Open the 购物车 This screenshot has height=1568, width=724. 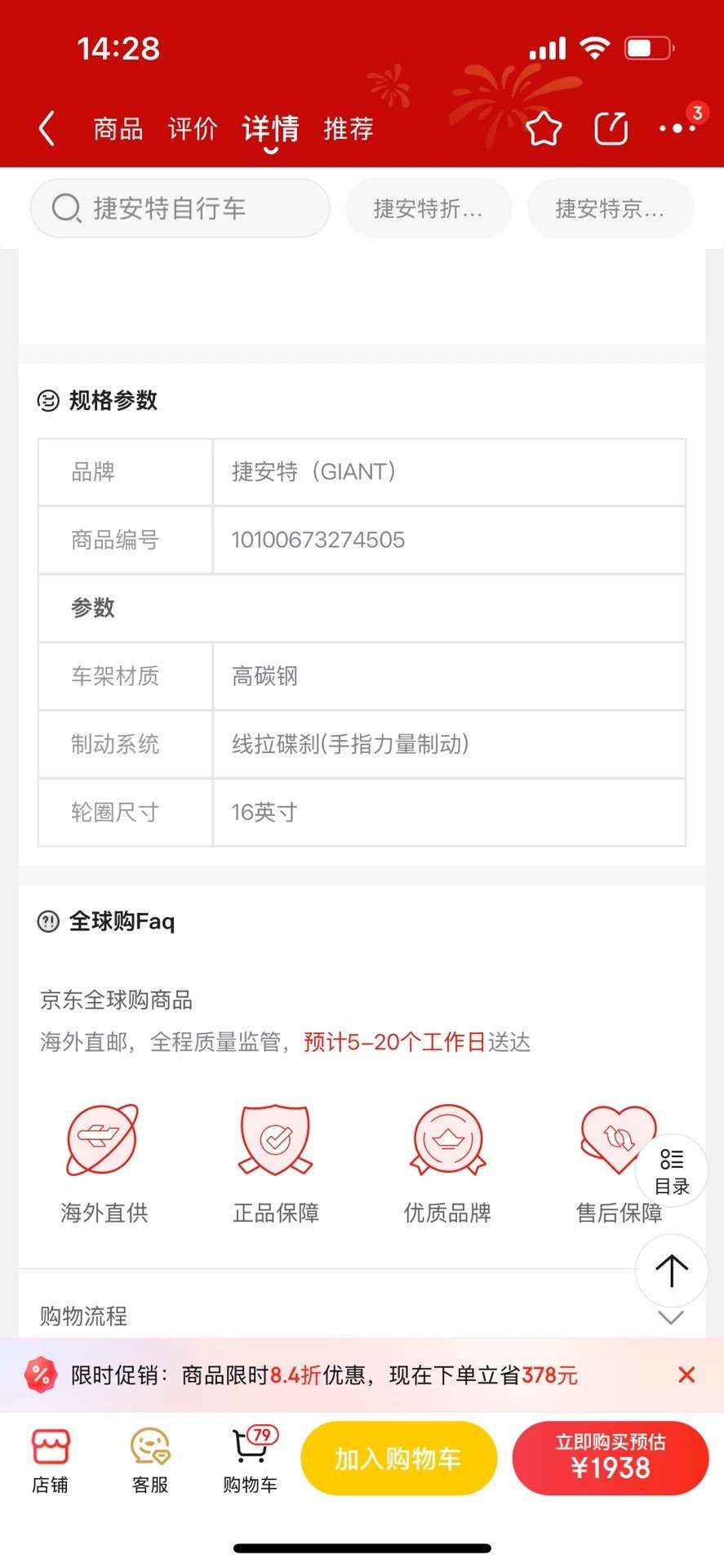(251, 1459)
